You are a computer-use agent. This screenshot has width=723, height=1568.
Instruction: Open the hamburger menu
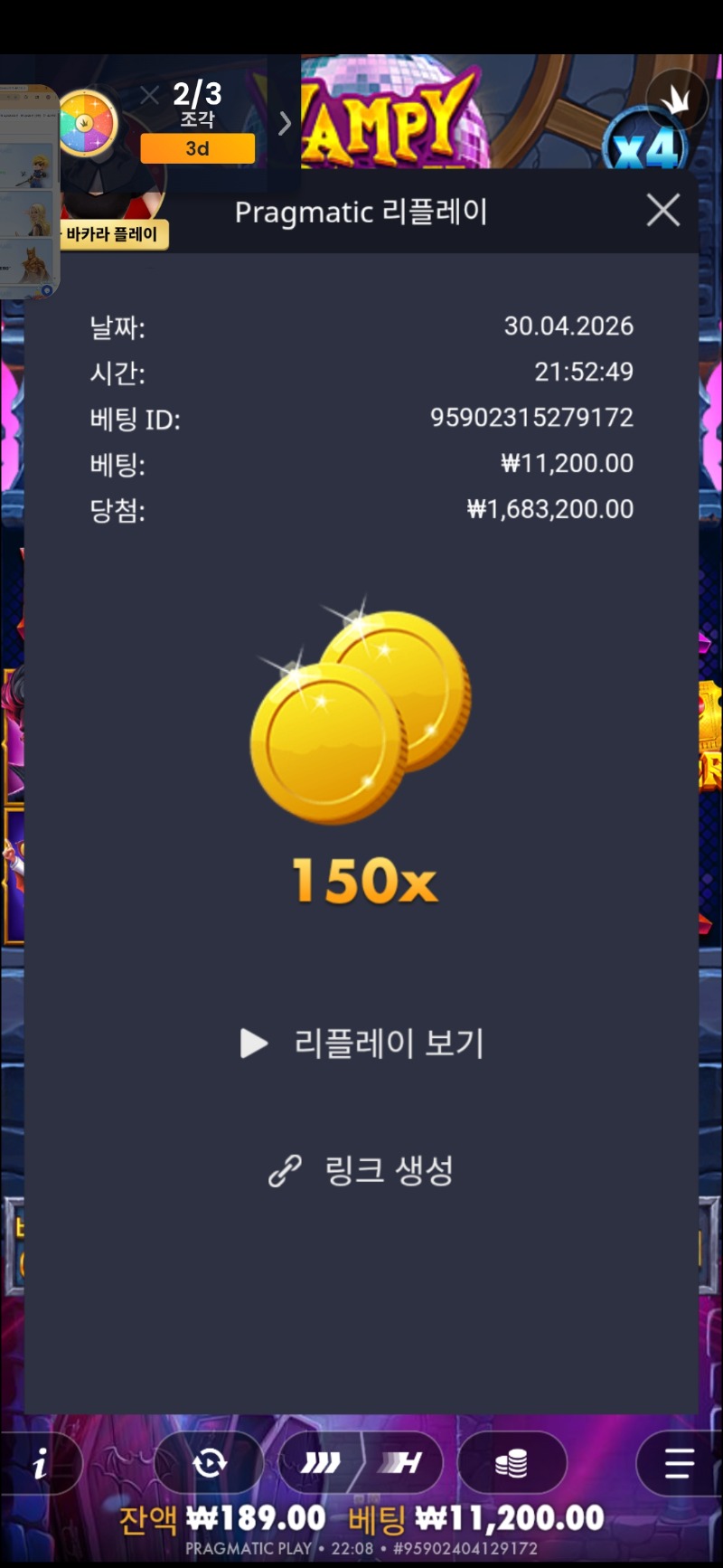(x=678, y=1463)
